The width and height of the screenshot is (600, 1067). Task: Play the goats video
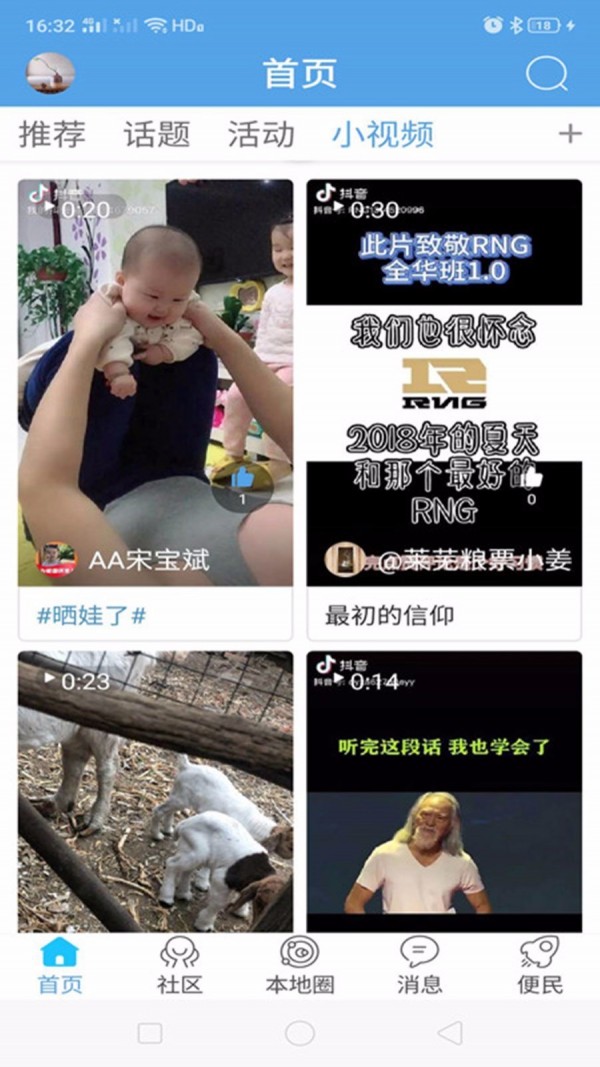click(155, 790)
